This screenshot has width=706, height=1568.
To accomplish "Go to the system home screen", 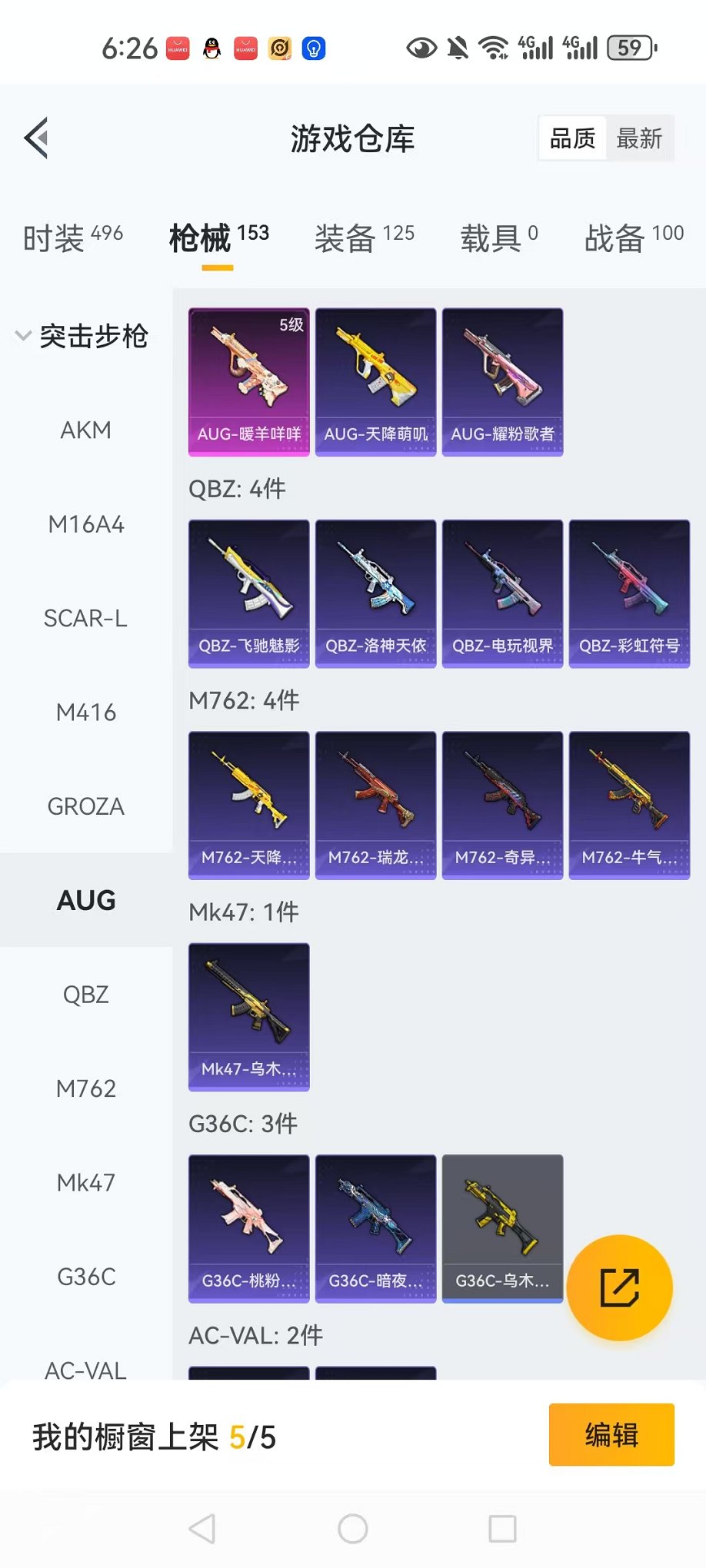I will (353, 1529).
